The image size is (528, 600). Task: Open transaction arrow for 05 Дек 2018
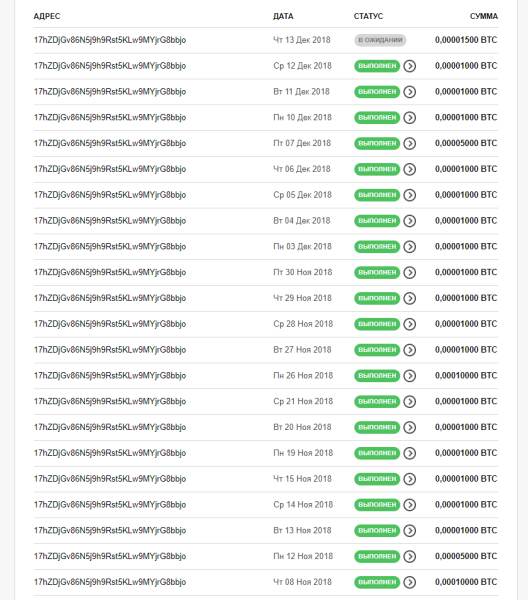410,195
